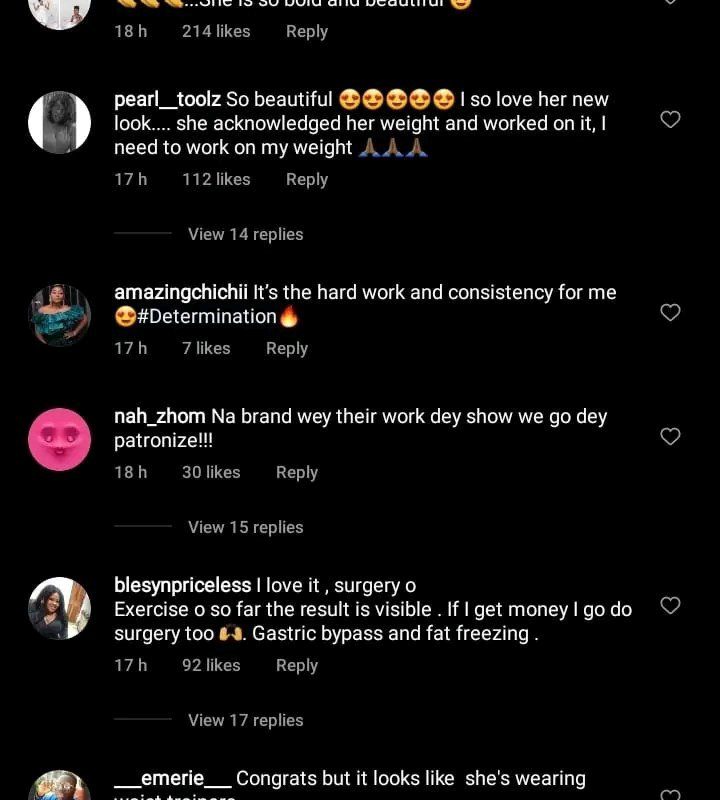Reply to amazingchichii's comment
Image resolution: width=720 pixels, height=800 pixels.
pyautogui.click(x=286, y=348)
